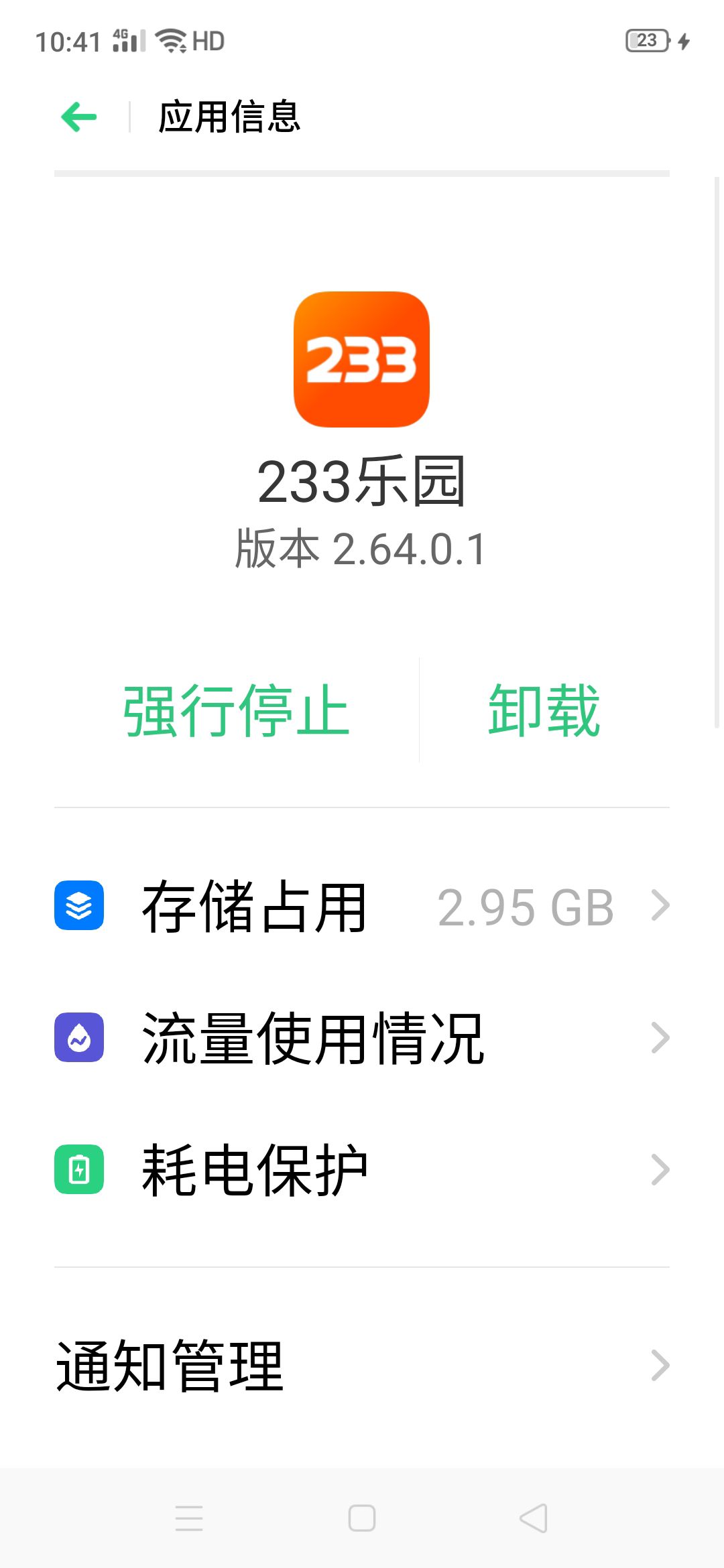View 流量使用情况 data usage
724x1568 pixels.
point(362,1038)
